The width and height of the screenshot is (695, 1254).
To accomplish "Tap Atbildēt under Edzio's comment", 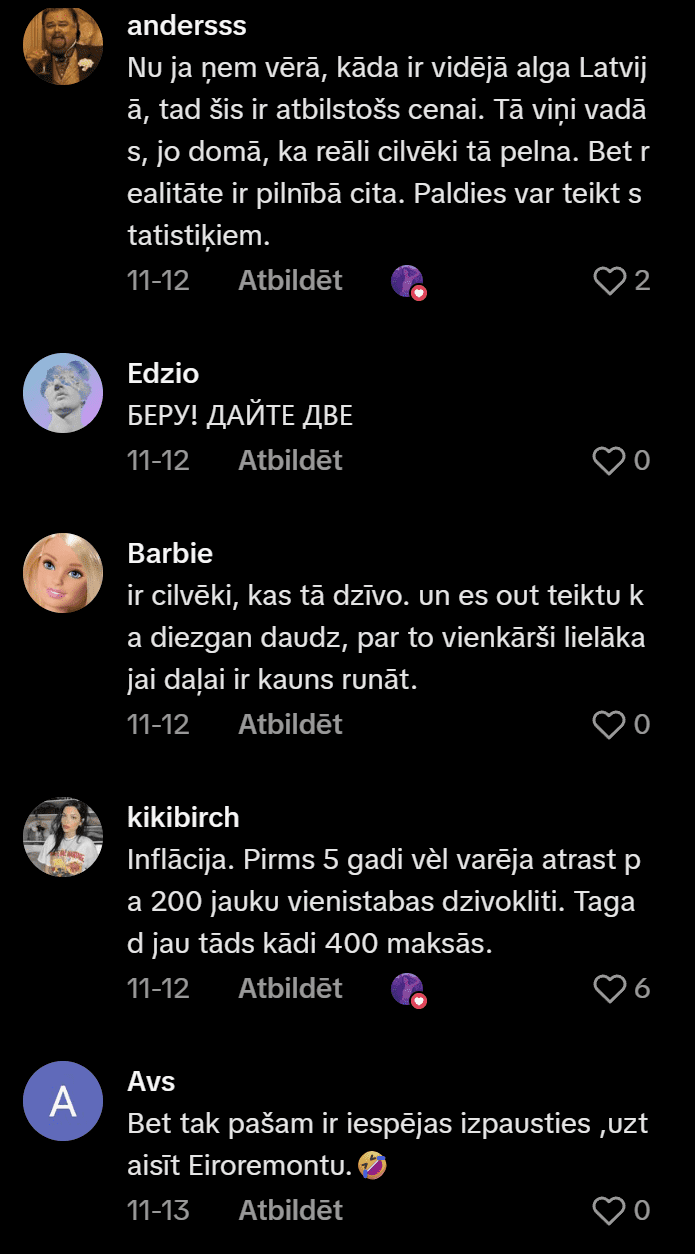I will tap(290, 460).
